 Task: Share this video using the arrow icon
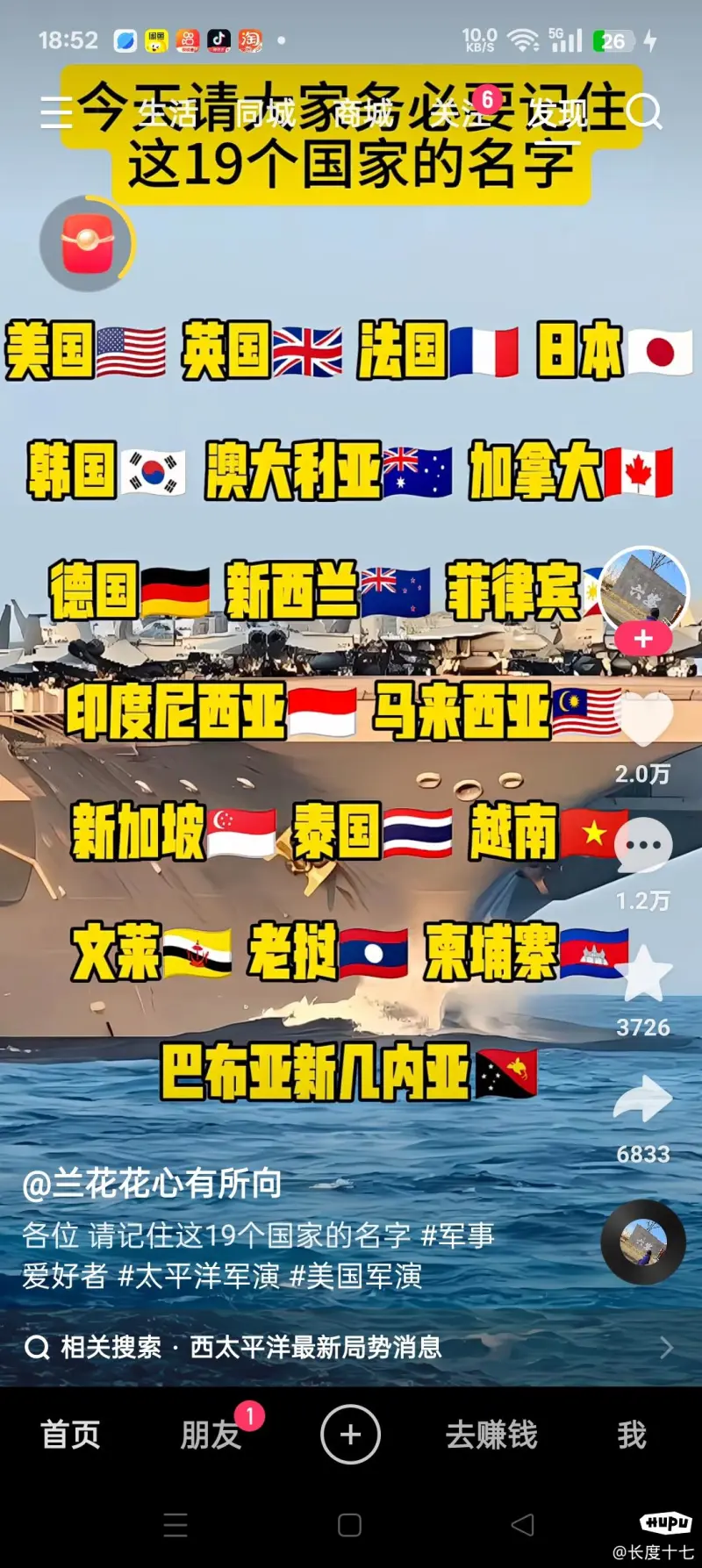tap(643, 1099)
